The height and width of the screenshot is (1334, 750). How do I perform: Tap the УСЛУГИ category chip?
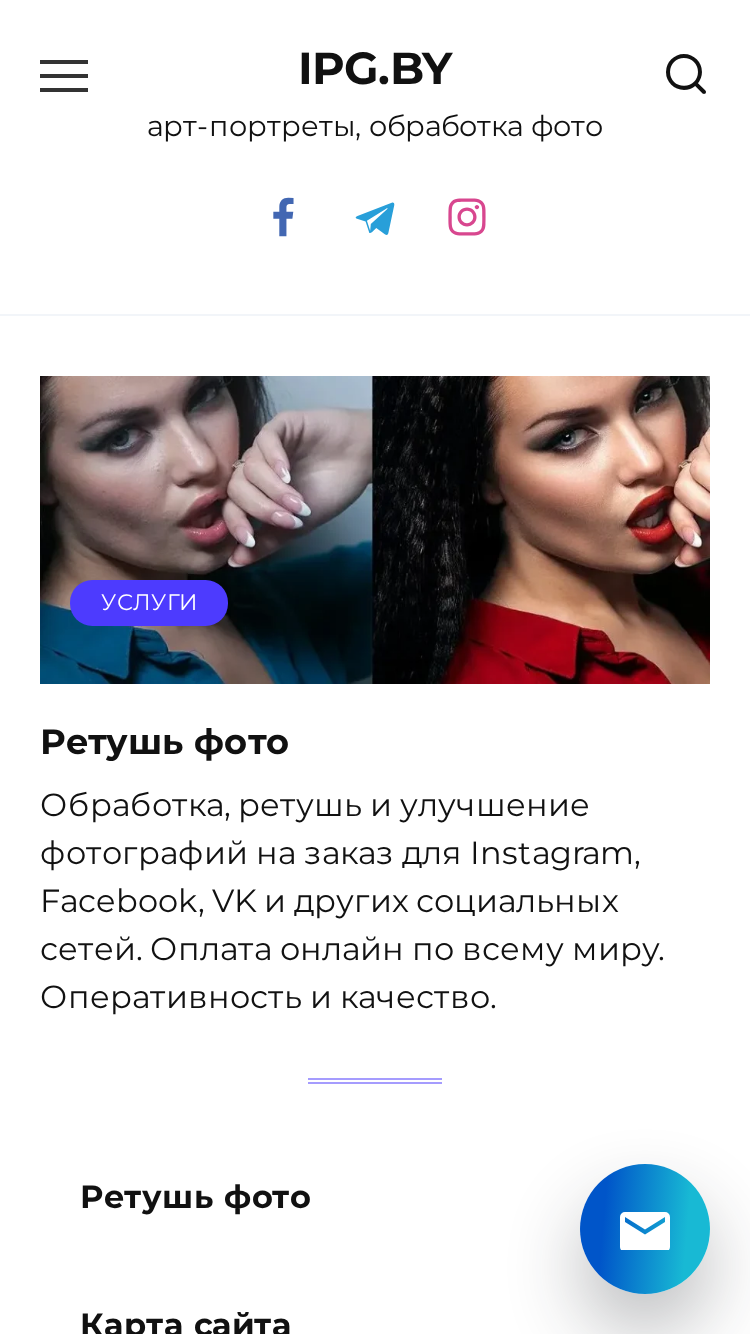coord(149,603)
